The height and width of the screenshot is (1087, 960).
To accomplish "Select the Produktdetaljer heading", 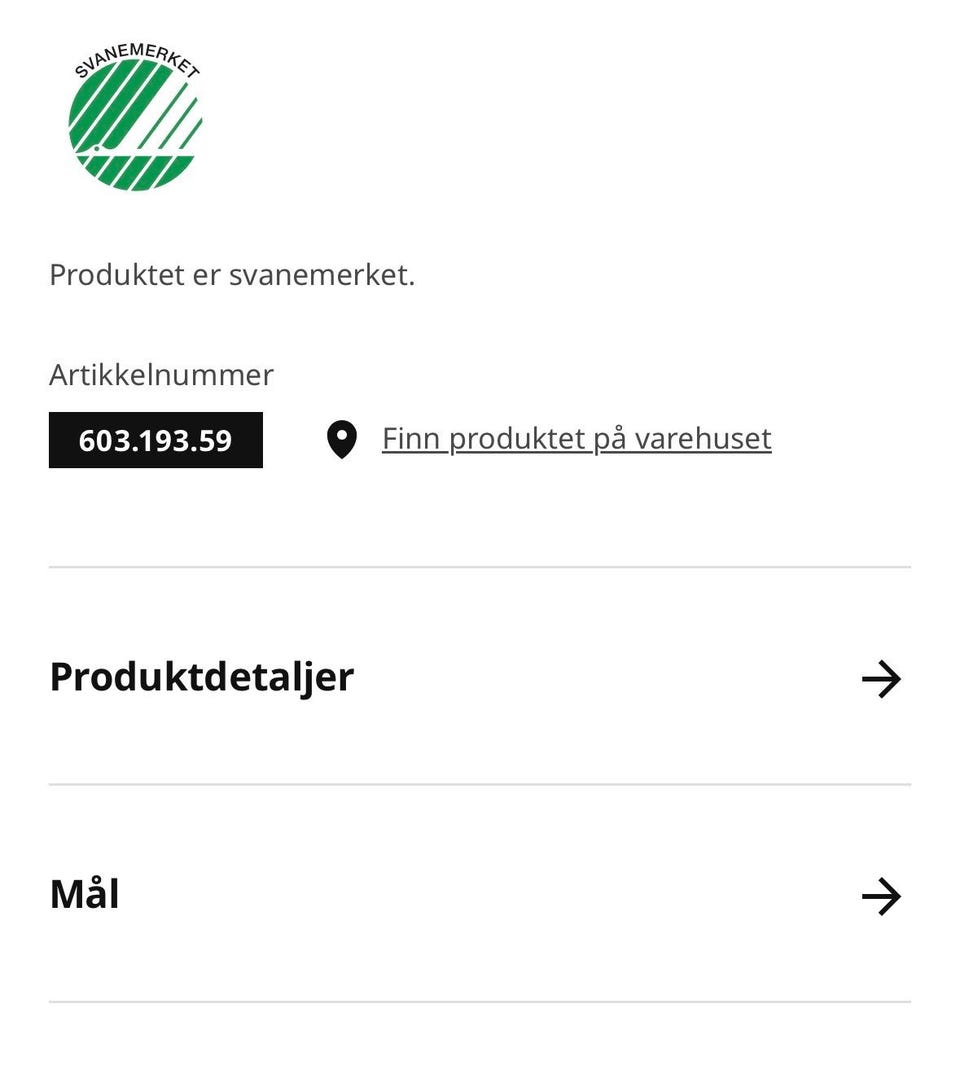I will [201, 676].
